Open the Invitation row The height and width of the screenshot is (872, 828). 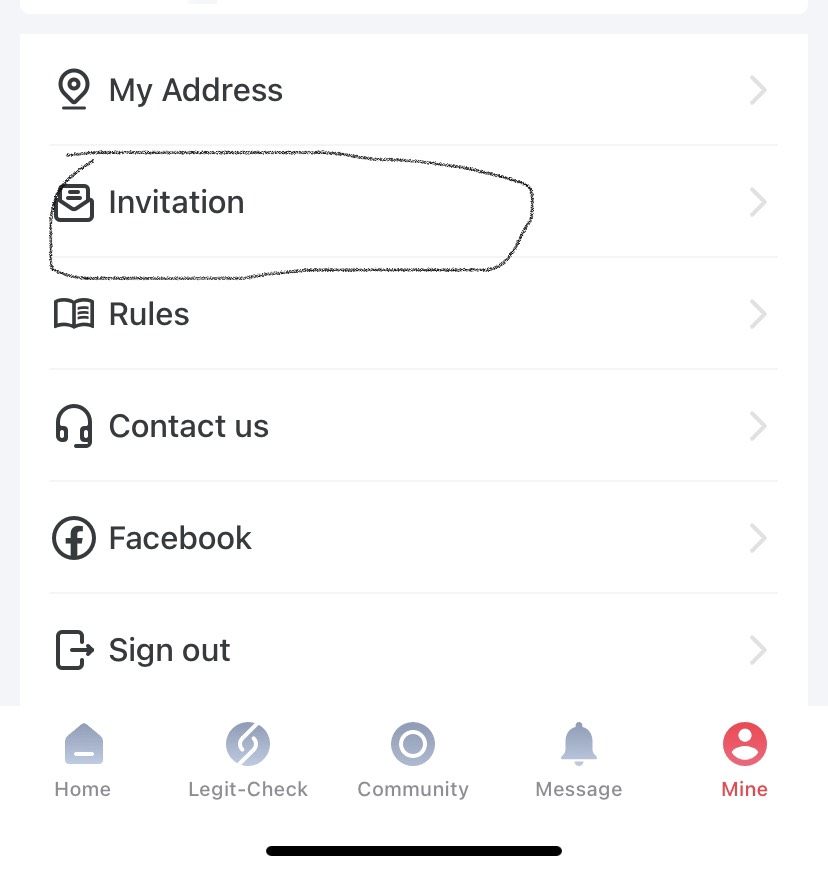click(176, 202)
